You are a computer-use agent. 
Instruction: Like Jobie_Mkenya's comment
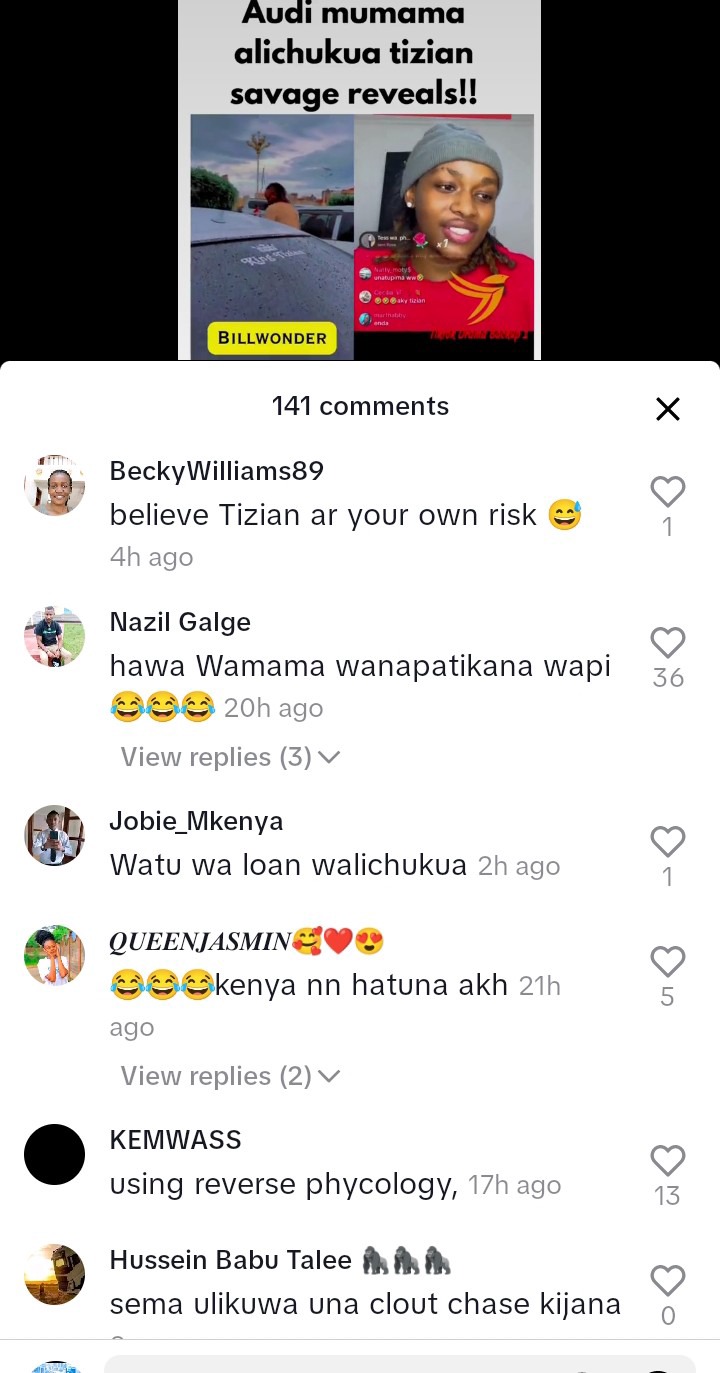tap(667, 842)
